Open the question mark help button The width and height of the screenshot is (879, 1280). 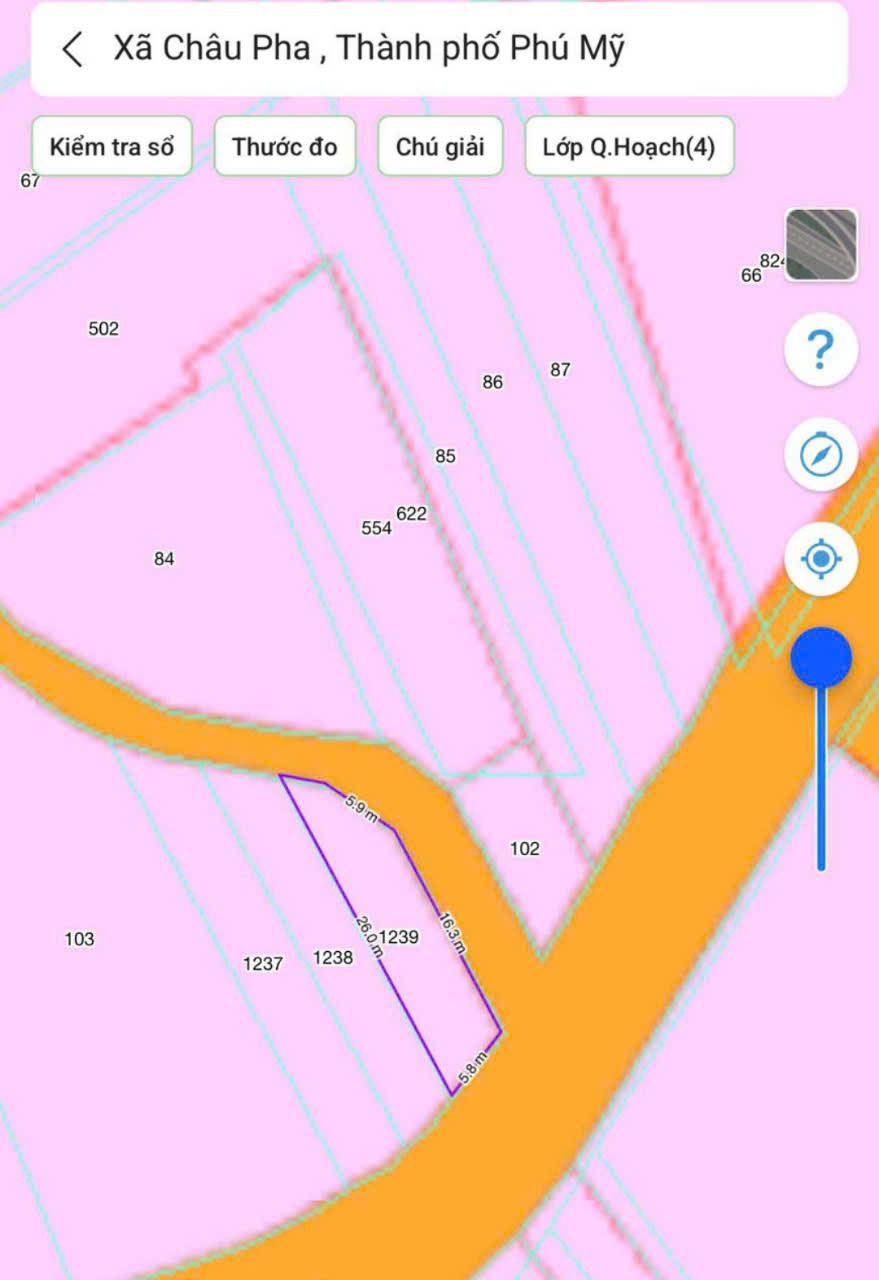pyautogui.click(x=821, y=350)
